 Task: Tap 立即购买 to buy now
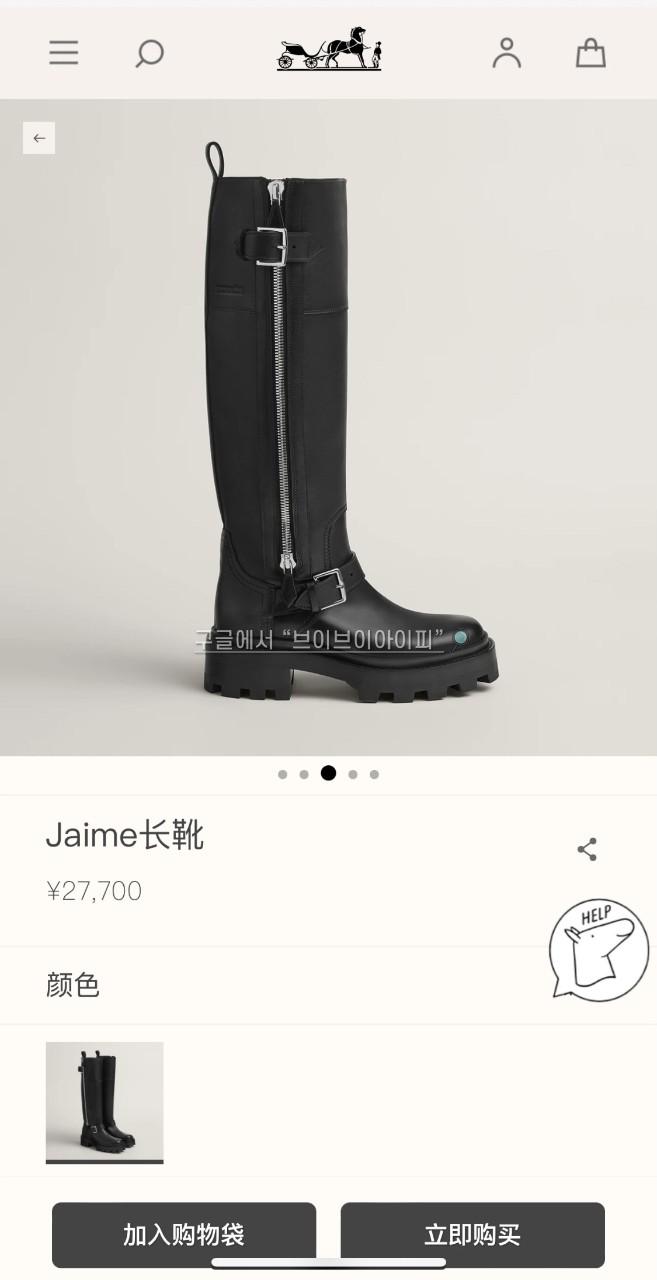tap(472, 1235)
